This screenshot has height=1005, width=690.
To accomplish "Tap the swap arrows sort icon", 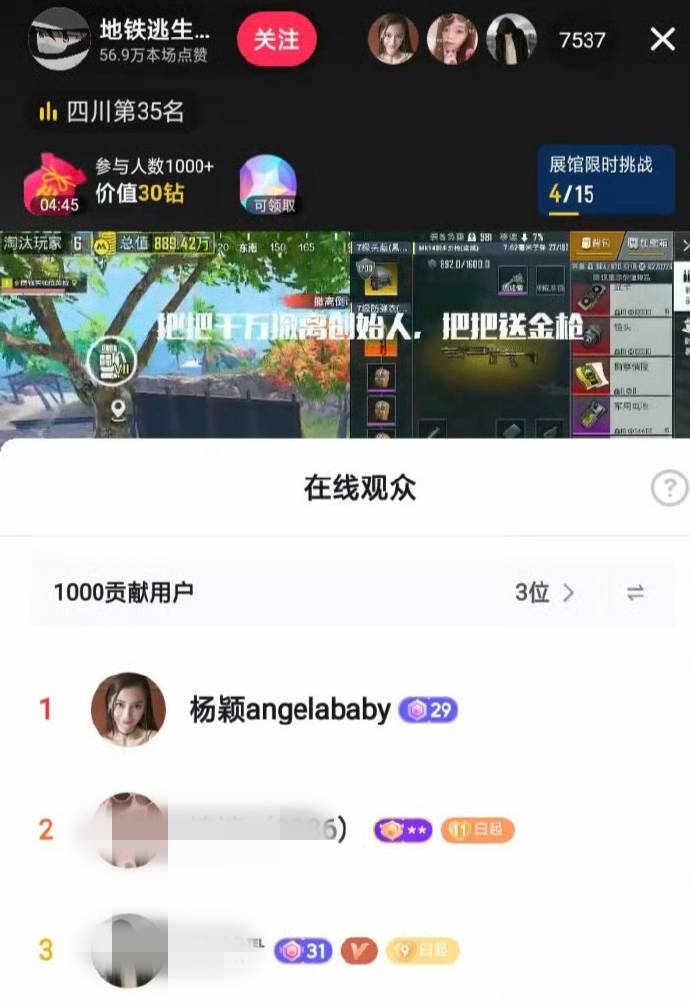I will (635, 593).
